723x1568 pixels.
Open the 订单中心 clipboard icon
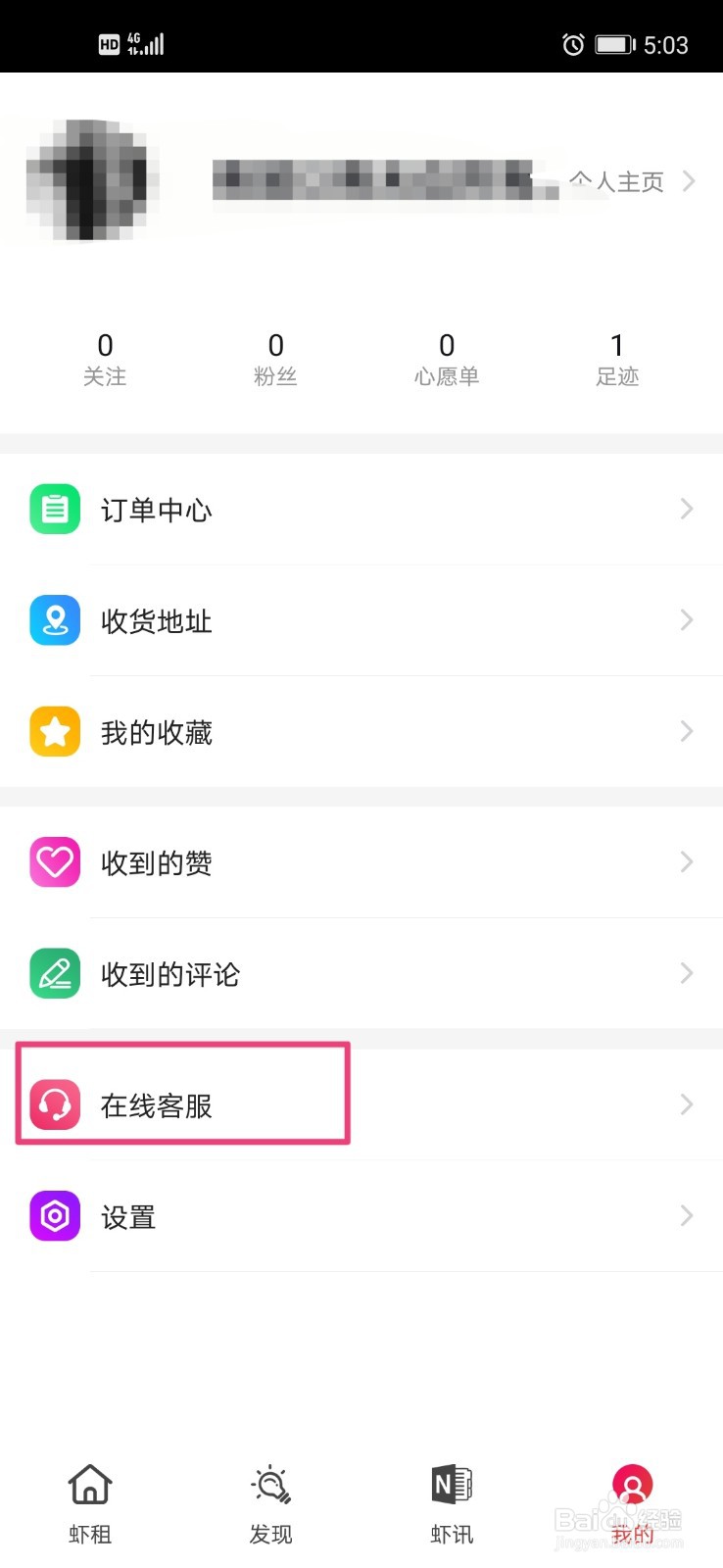tap(54, 509)
